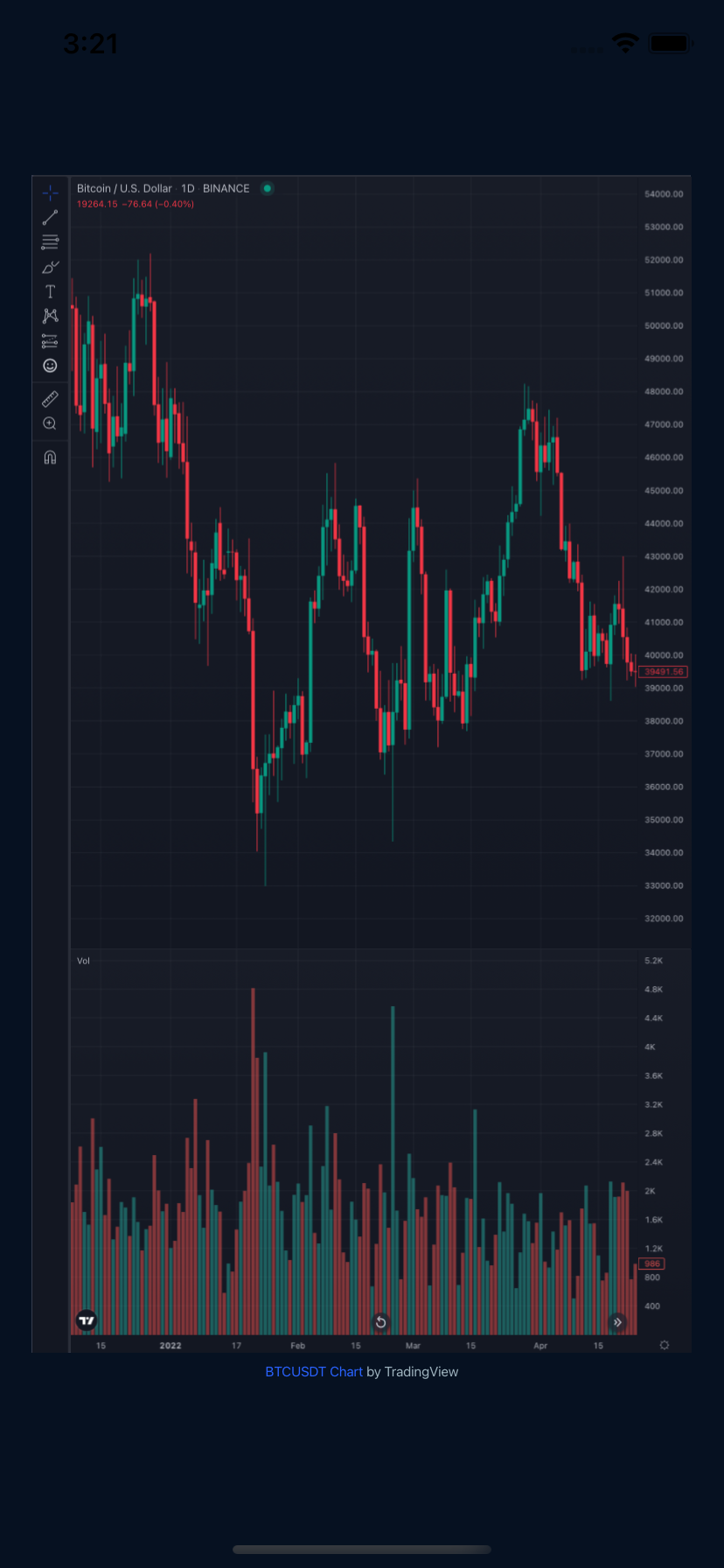Open the 1D interval selector

186,188
